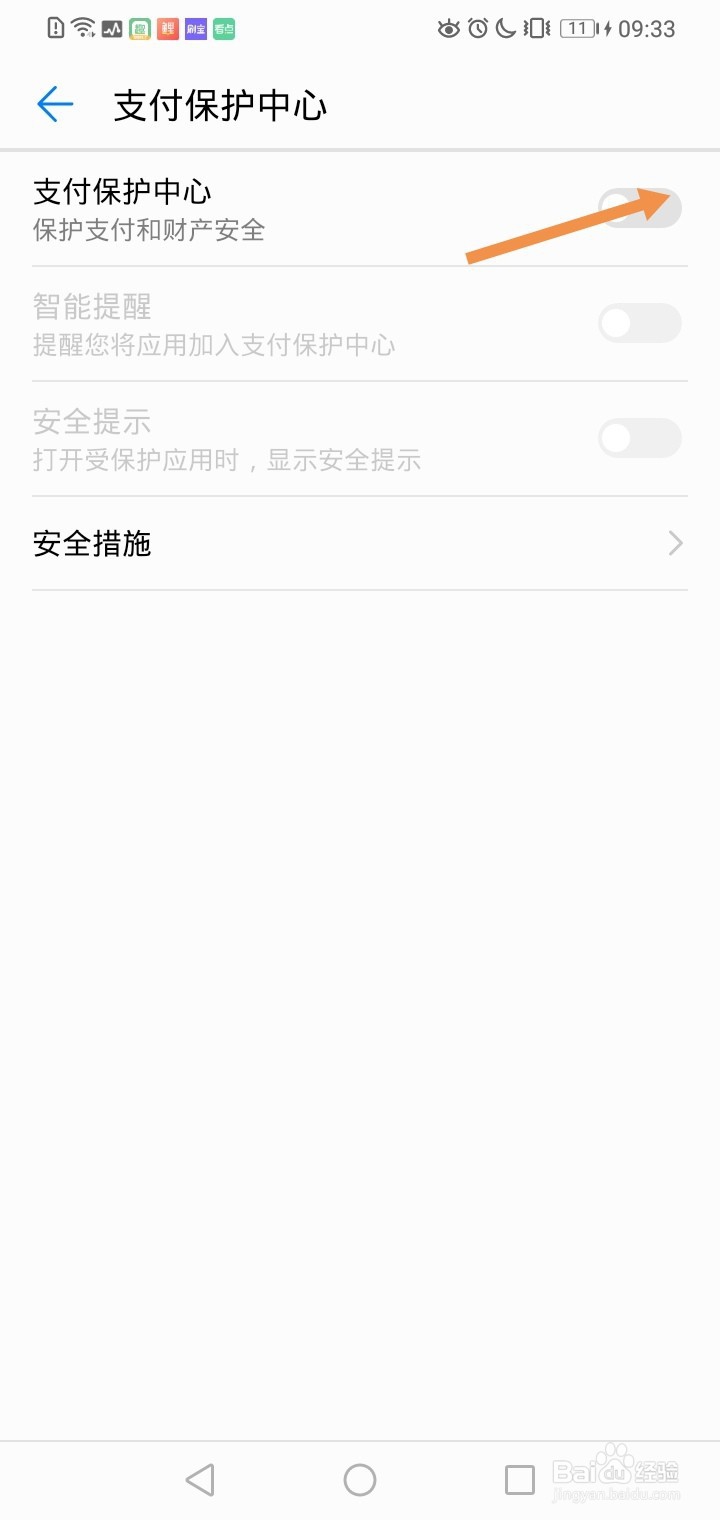Click the 看点 app notification icon
Viewport: 720px width, 1520px height.
pos(222,28)
